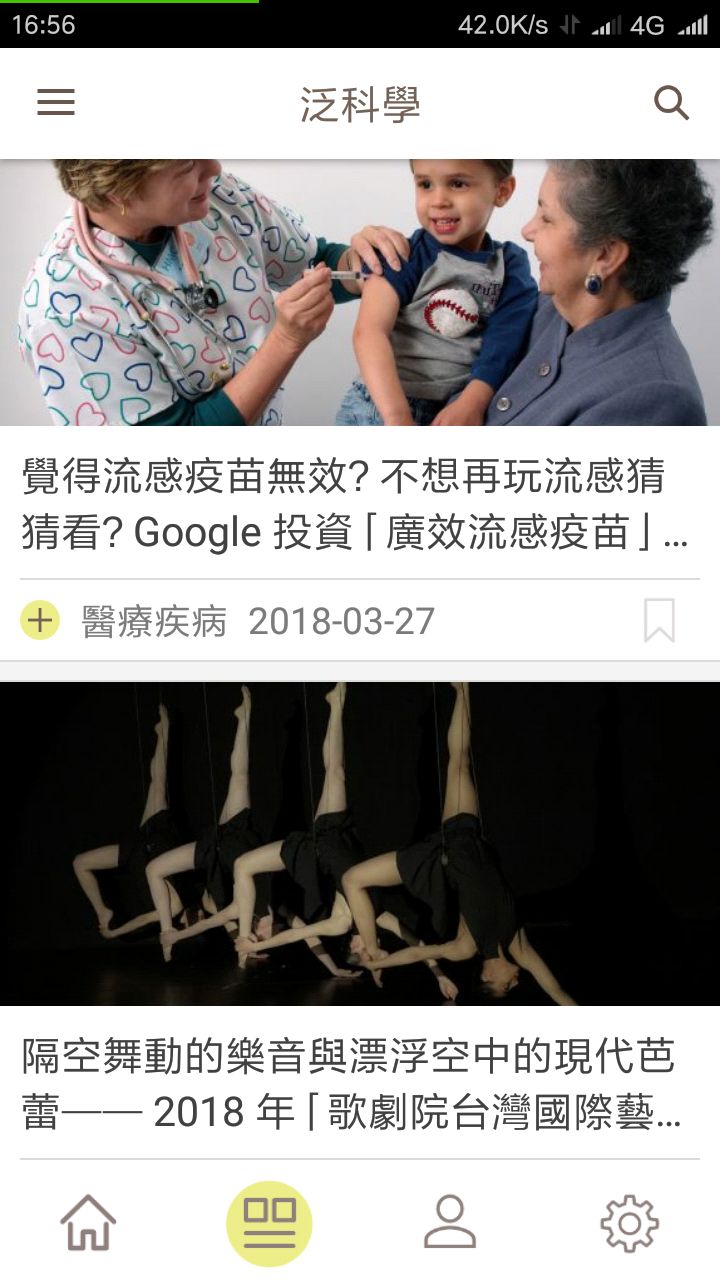Open the flu vaccine article photo
The height and width of the screenshot is (1280, 720).
point(360,292)
